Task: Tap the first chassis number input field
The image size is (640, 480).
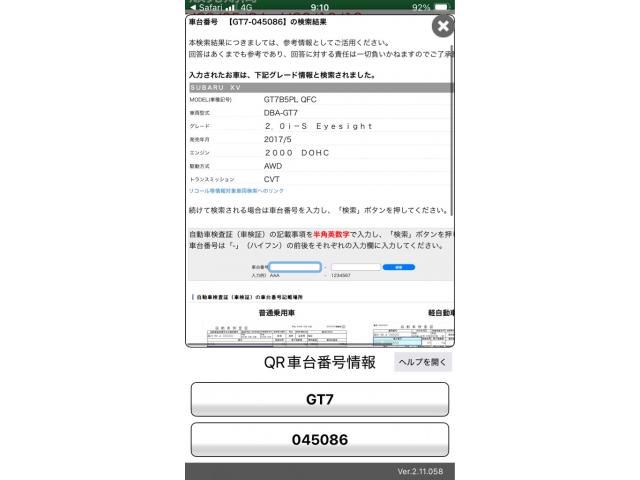Action: click(295, 267)
